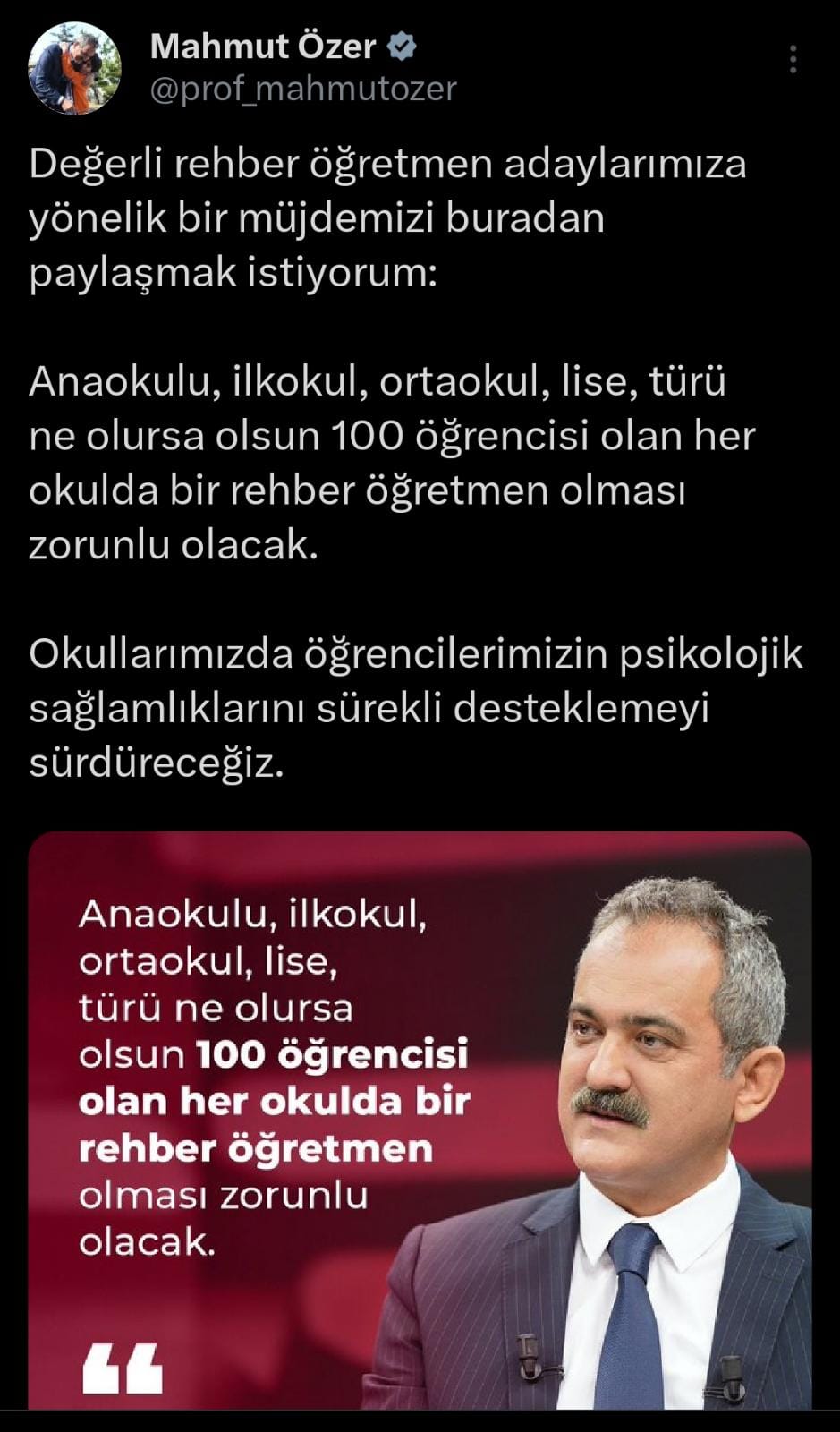Screen dimensions: 840x1432
Task: Open the attached image of the quote
Action: 420,1119
